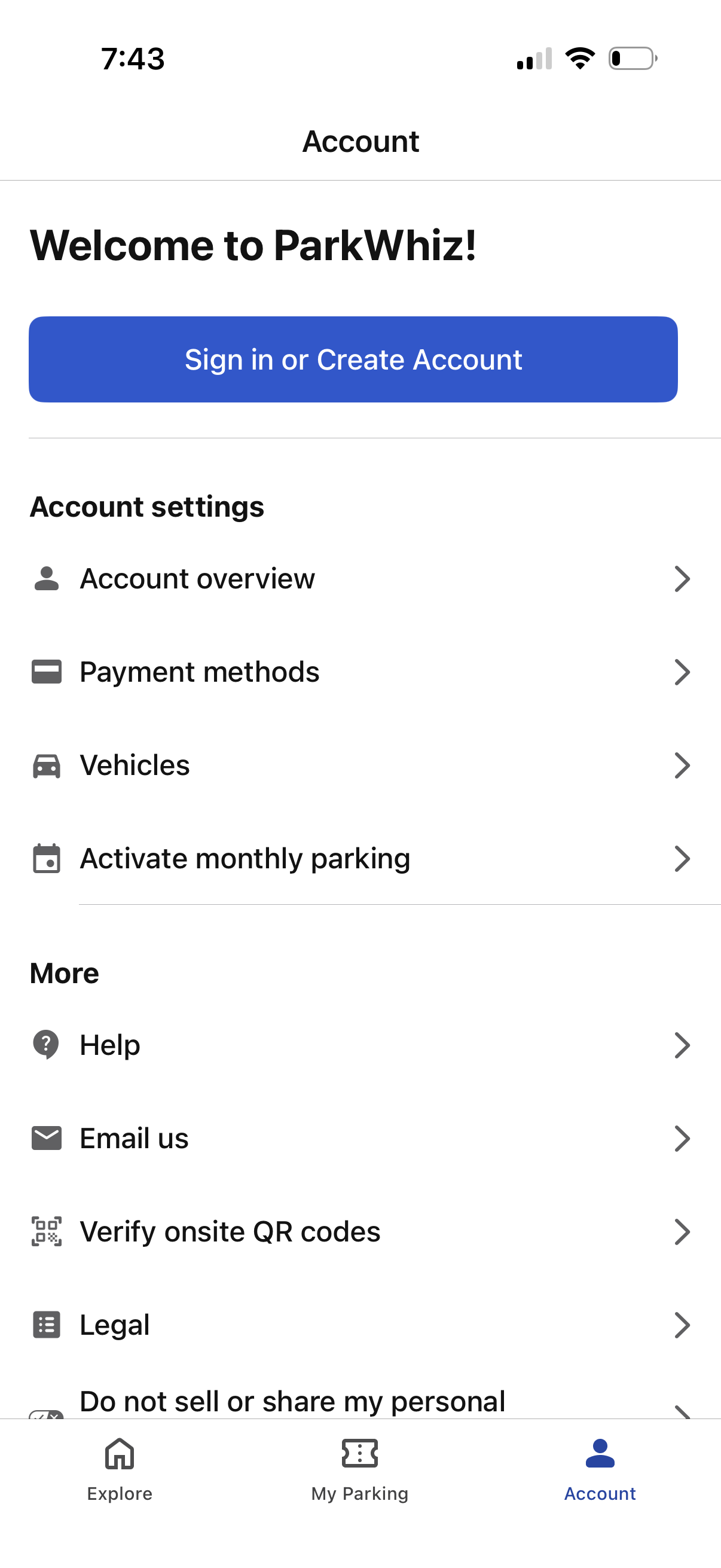721x1568 pixels.
Task: Open Help via the question mark icon
Action: tap(45, 1045)
